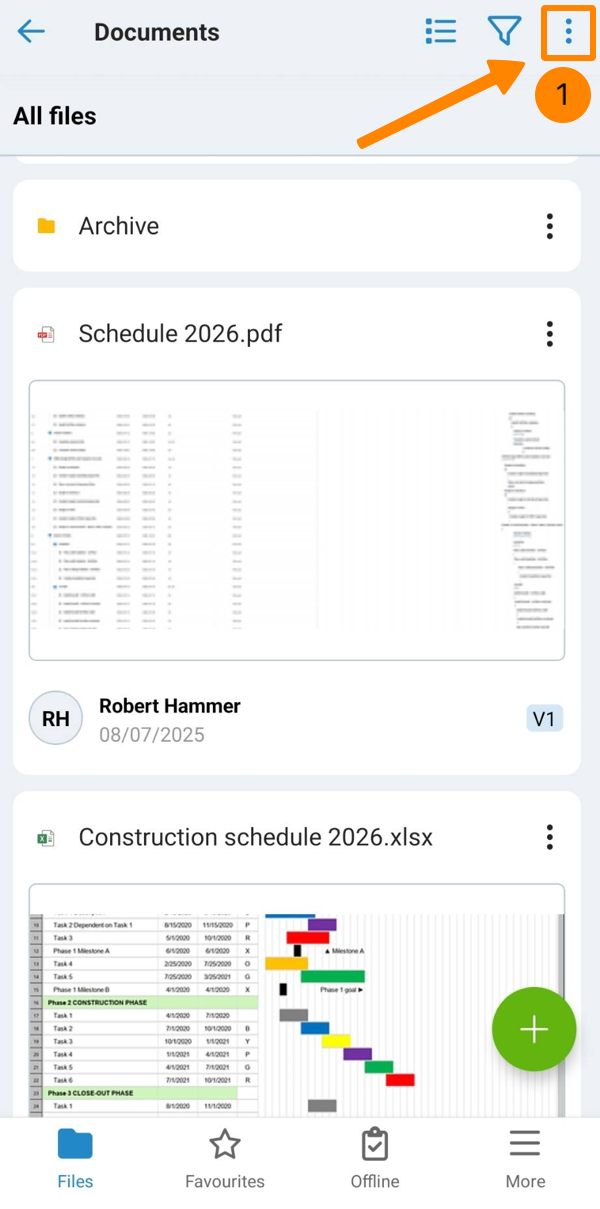Show options for Construction schedule 2026.xlsx
The height and width of the screenshot is (1209, 600).
click(x=550, y=837)
